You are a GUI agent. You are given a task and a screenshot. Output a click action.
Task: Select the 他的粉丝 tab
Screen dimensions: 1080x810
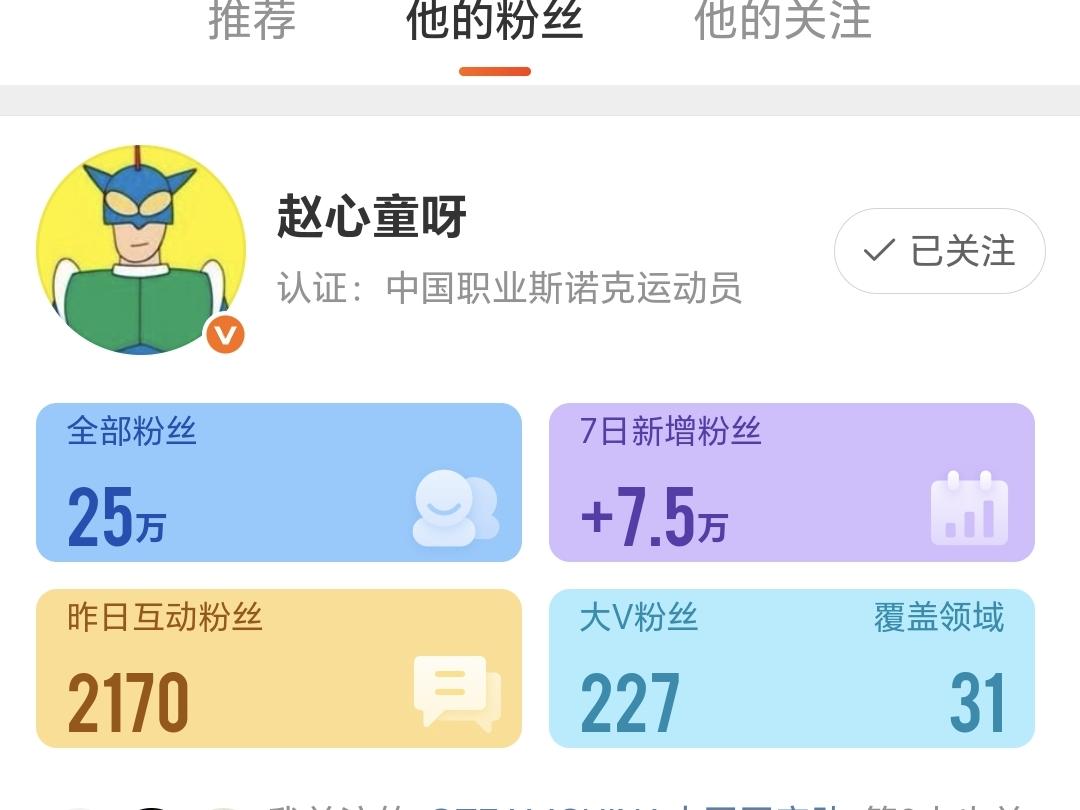(x=494, y=22)
